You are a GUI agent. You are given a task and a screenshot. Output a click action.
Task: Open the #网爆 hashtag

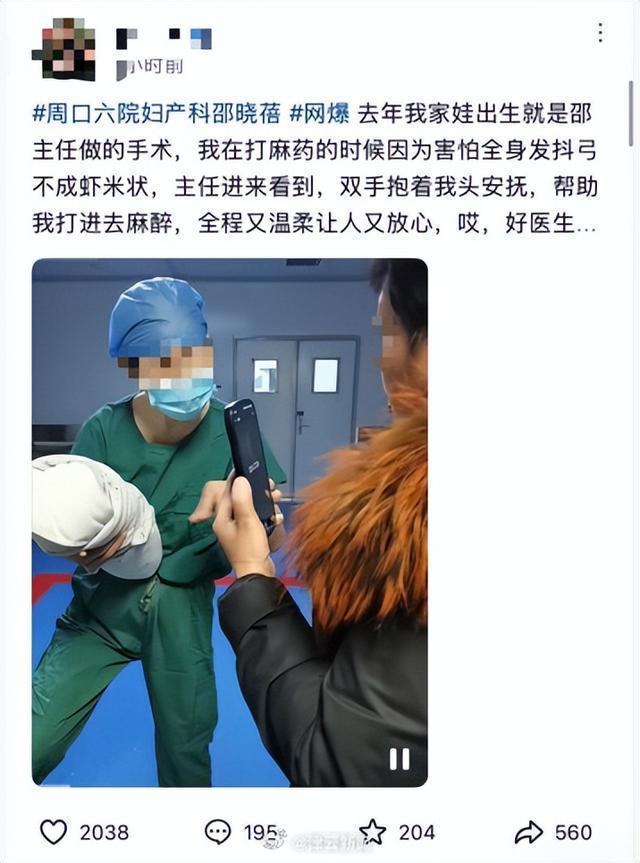pos(320,113)
